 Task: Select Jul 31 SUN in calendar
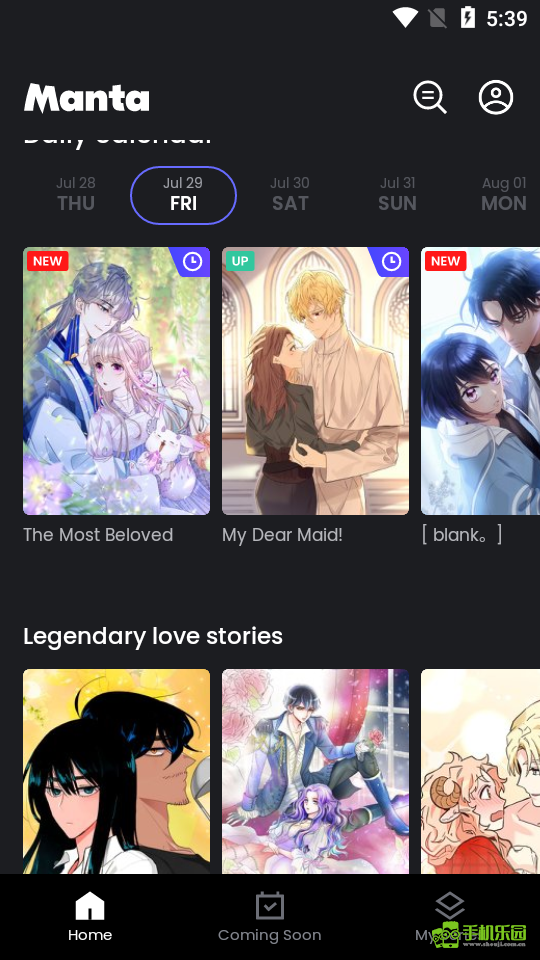pyautogui.click(x=397, y=195)
